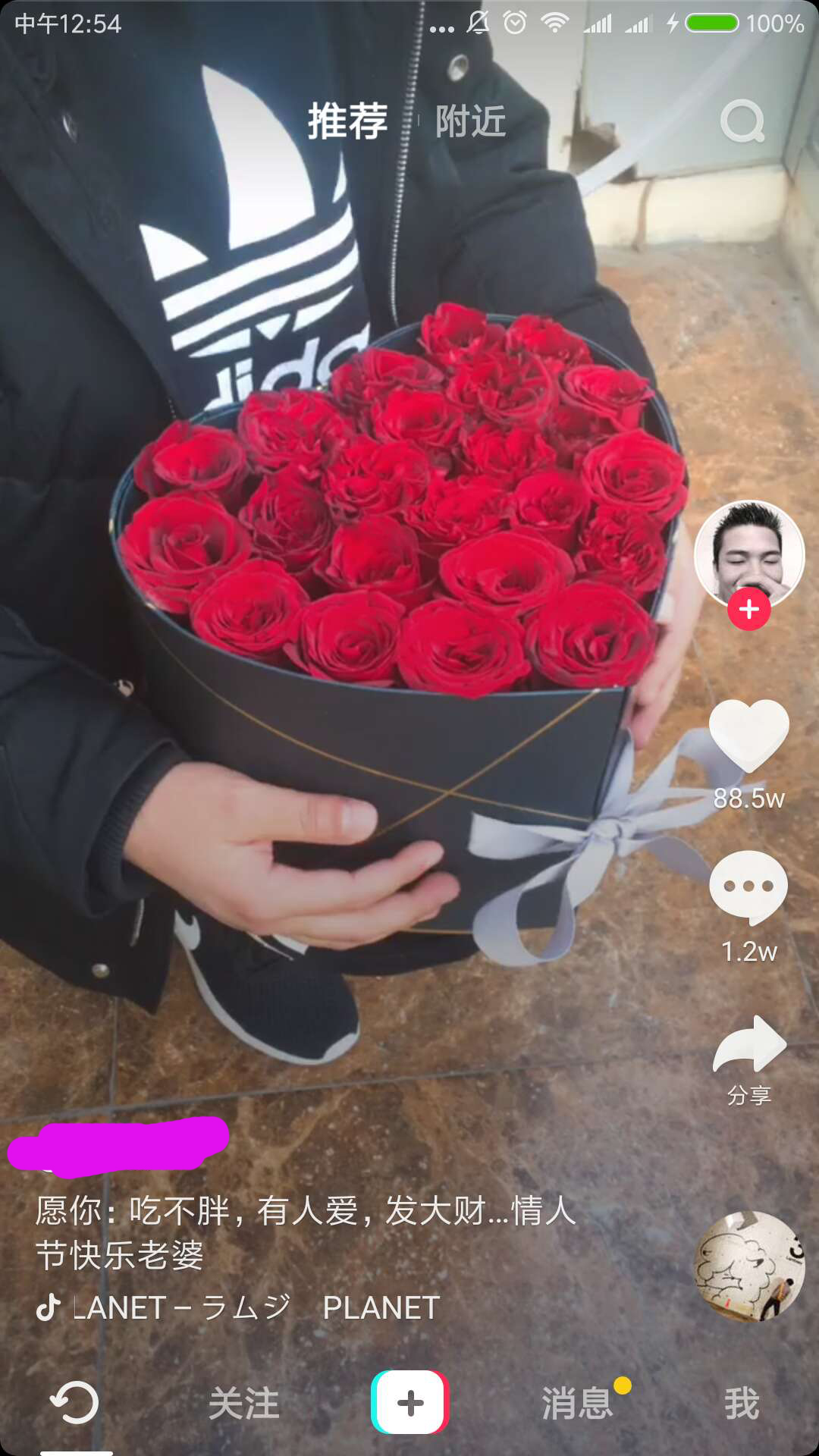The height and width of the screenshot is (1456, 819).
Task: Switch to the 附近 nearby tab
Action: point(470,121)
